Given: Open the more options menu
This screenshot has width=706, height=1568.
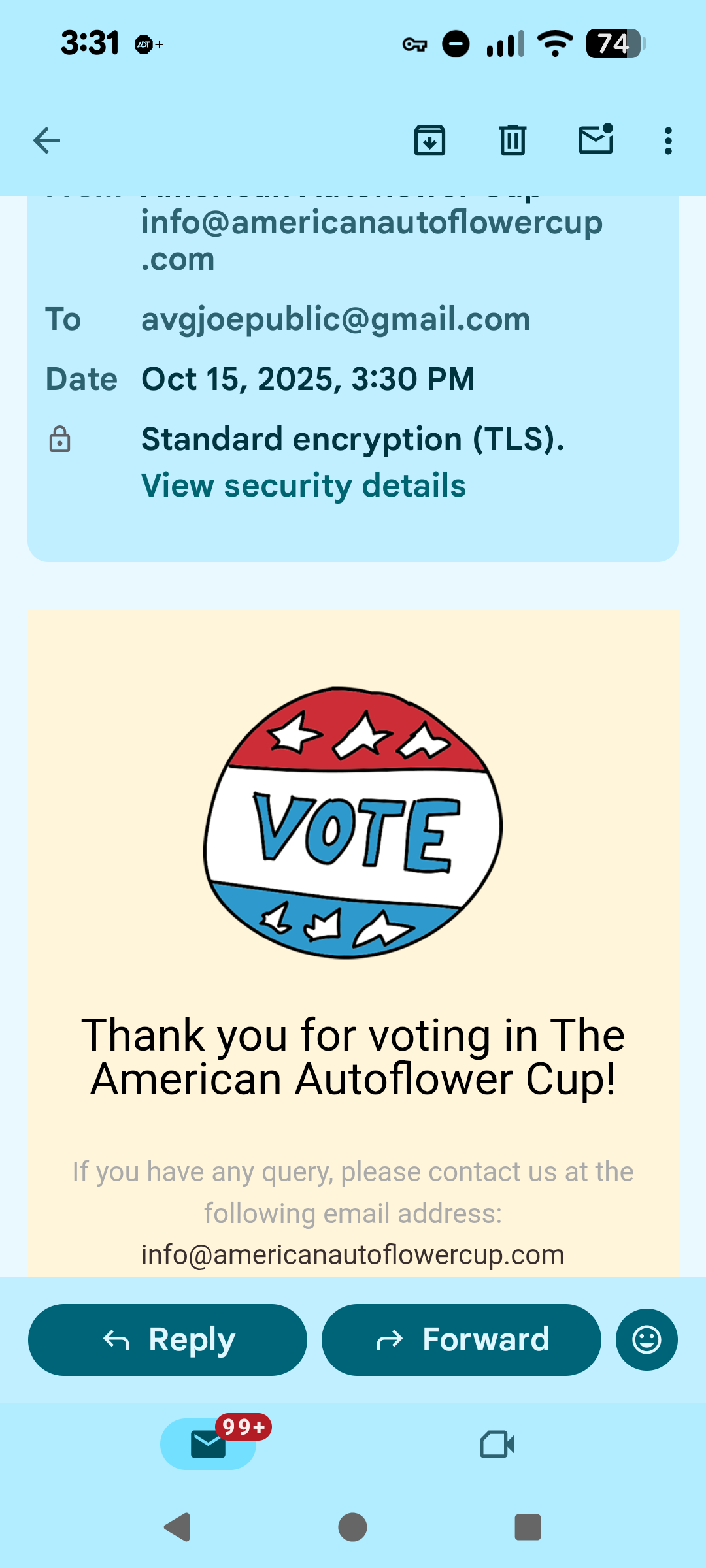Looking at the screenshot, I should coord(667,140).
